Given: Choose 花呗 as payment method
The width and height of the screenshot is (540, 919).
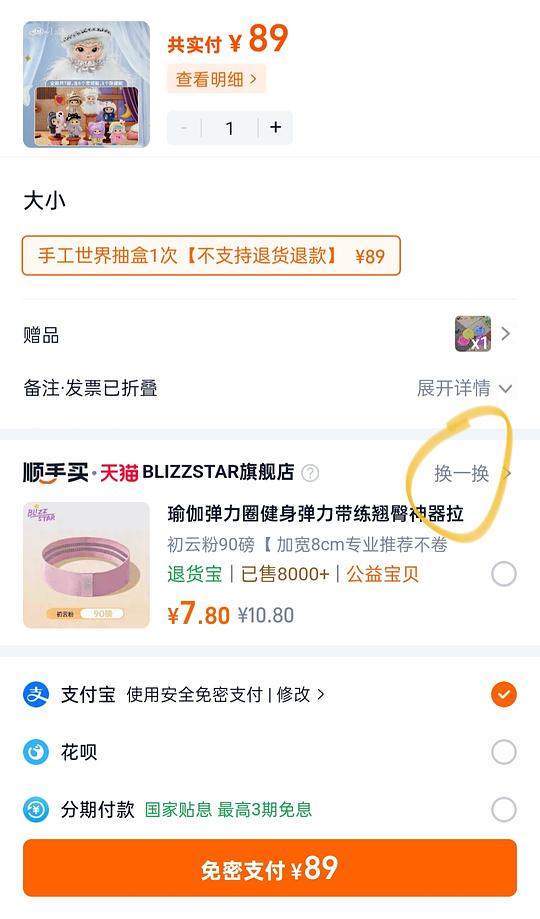Looking at the screenshot, I should [x=504, y=752].
